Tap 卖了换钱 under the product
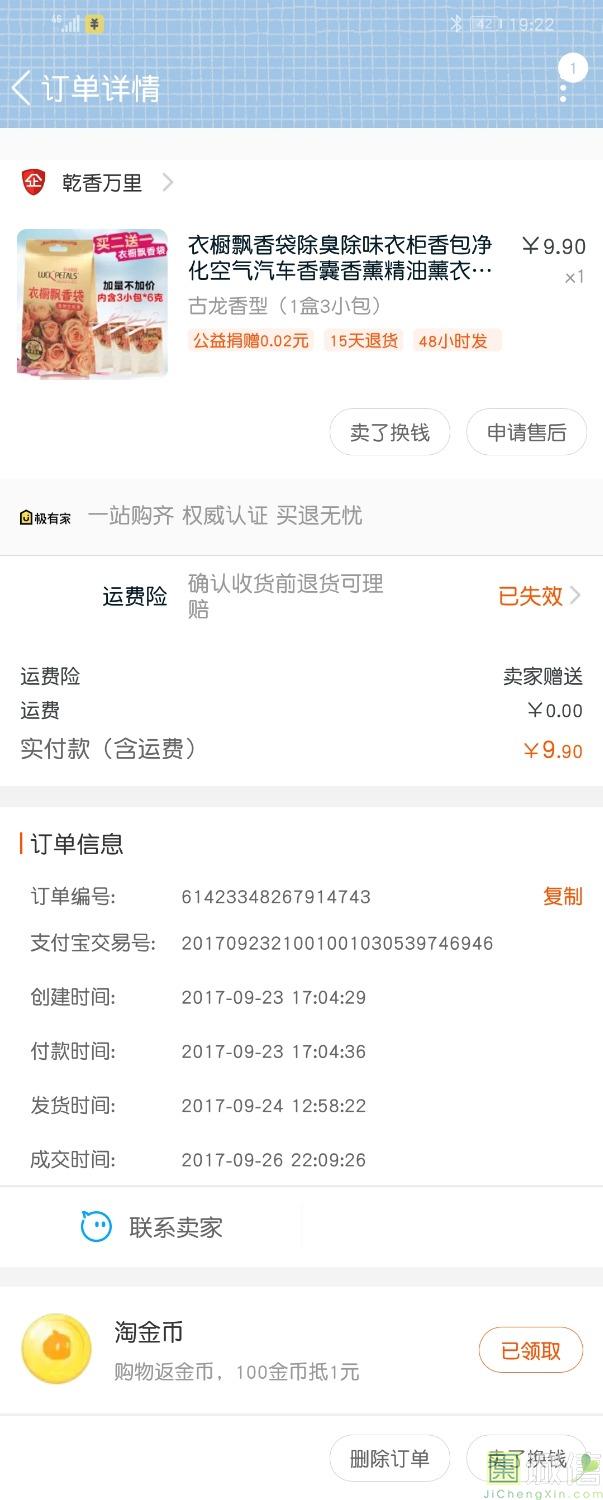This screenshot has height=1500, width=603. 389,432
